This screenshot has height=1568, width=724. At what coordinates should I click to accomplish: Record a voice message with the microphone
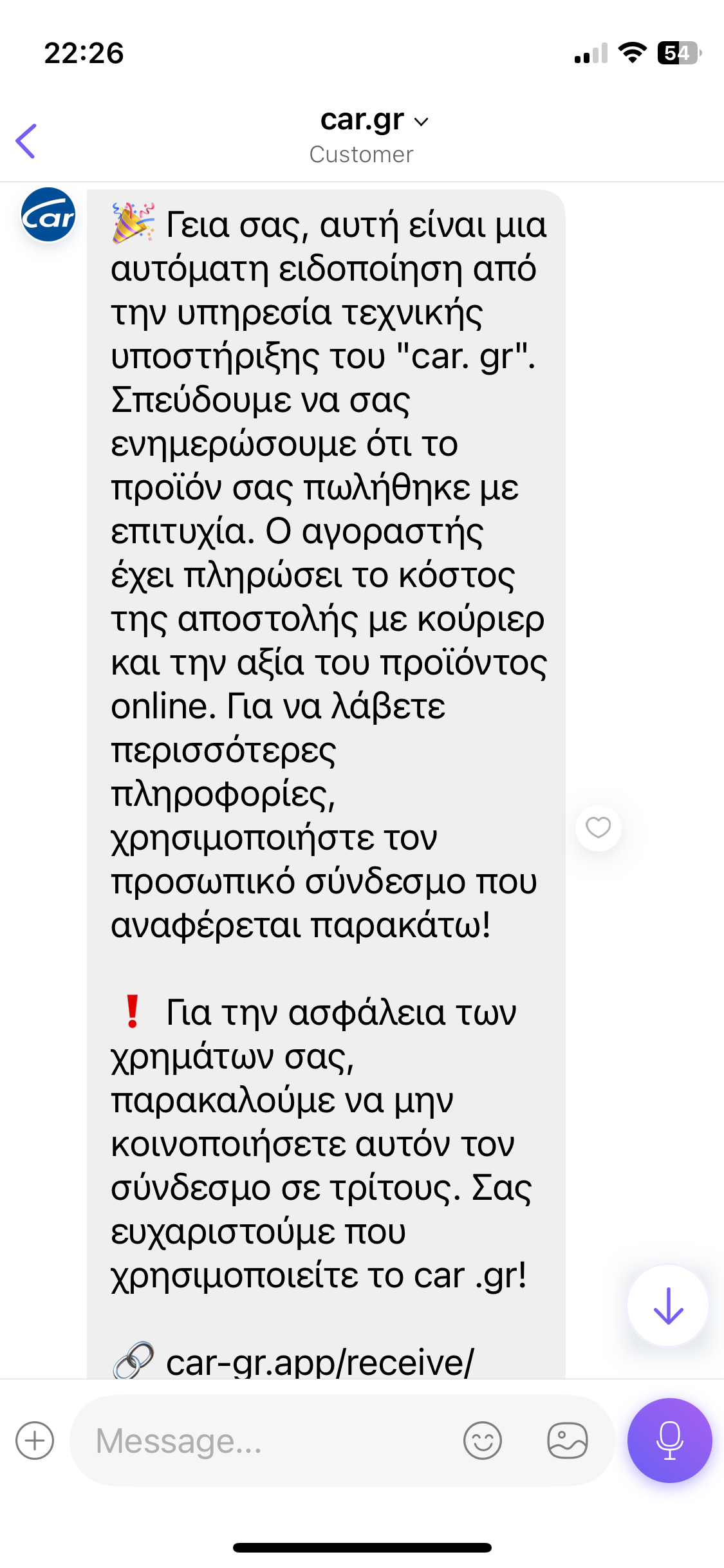669,1441
